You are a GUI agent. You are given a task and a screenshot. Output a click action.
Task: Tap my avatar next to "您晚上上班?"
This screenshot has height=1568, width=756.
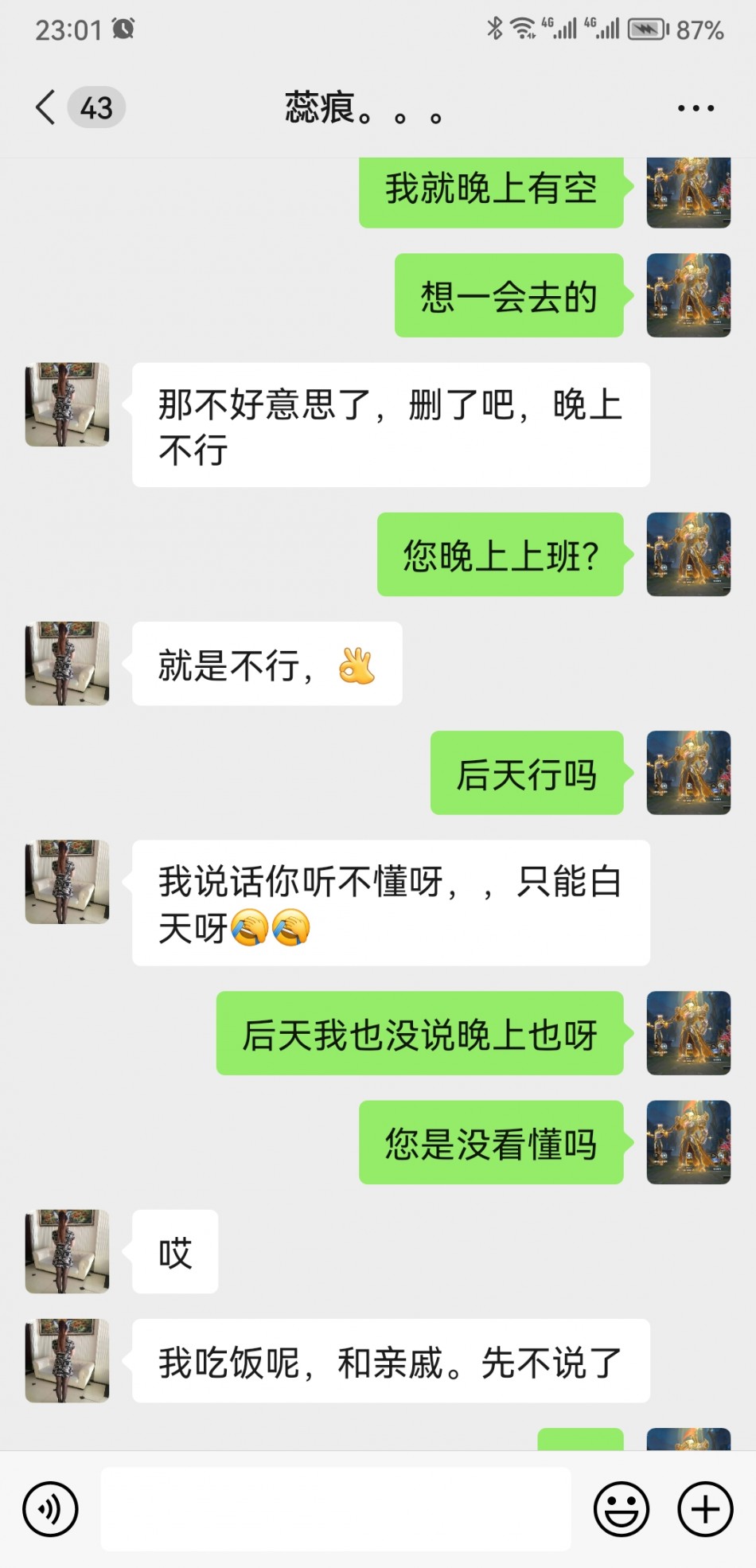688,554
